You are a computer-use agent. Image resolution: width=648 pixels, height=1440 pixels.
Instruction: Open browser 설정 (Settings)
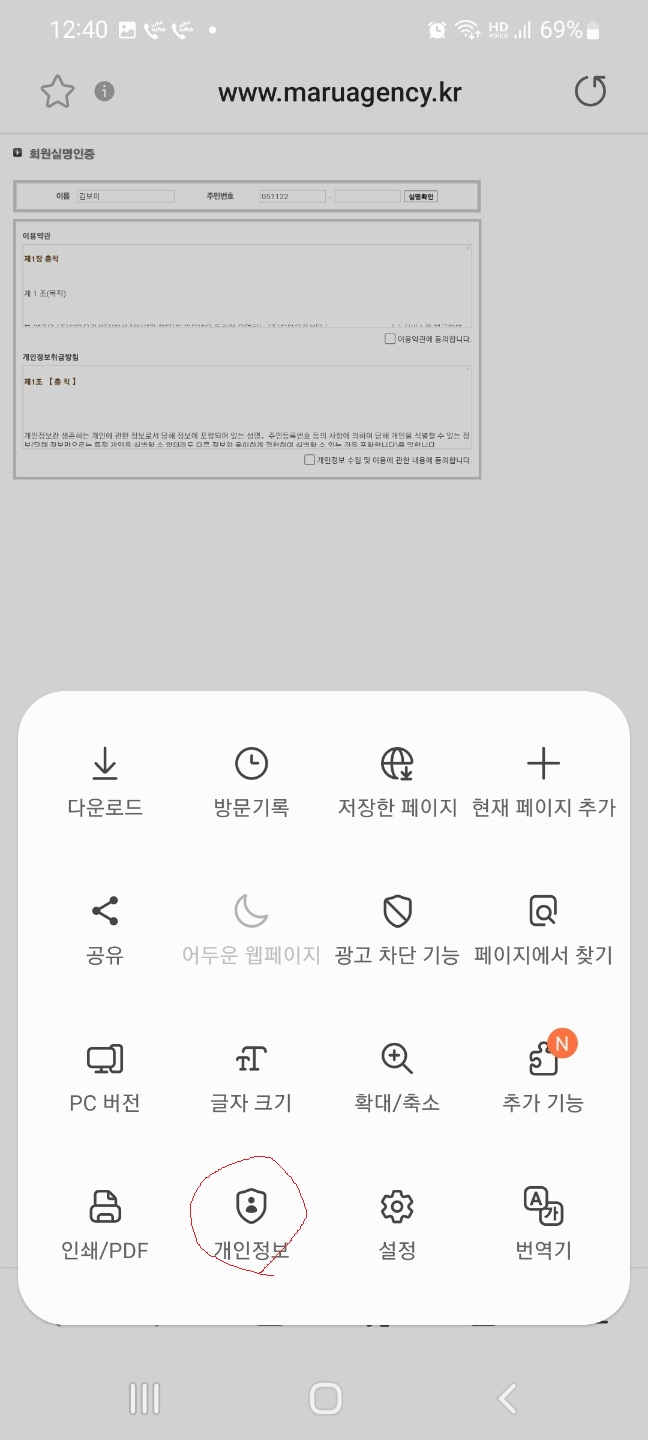(397, 1224)
